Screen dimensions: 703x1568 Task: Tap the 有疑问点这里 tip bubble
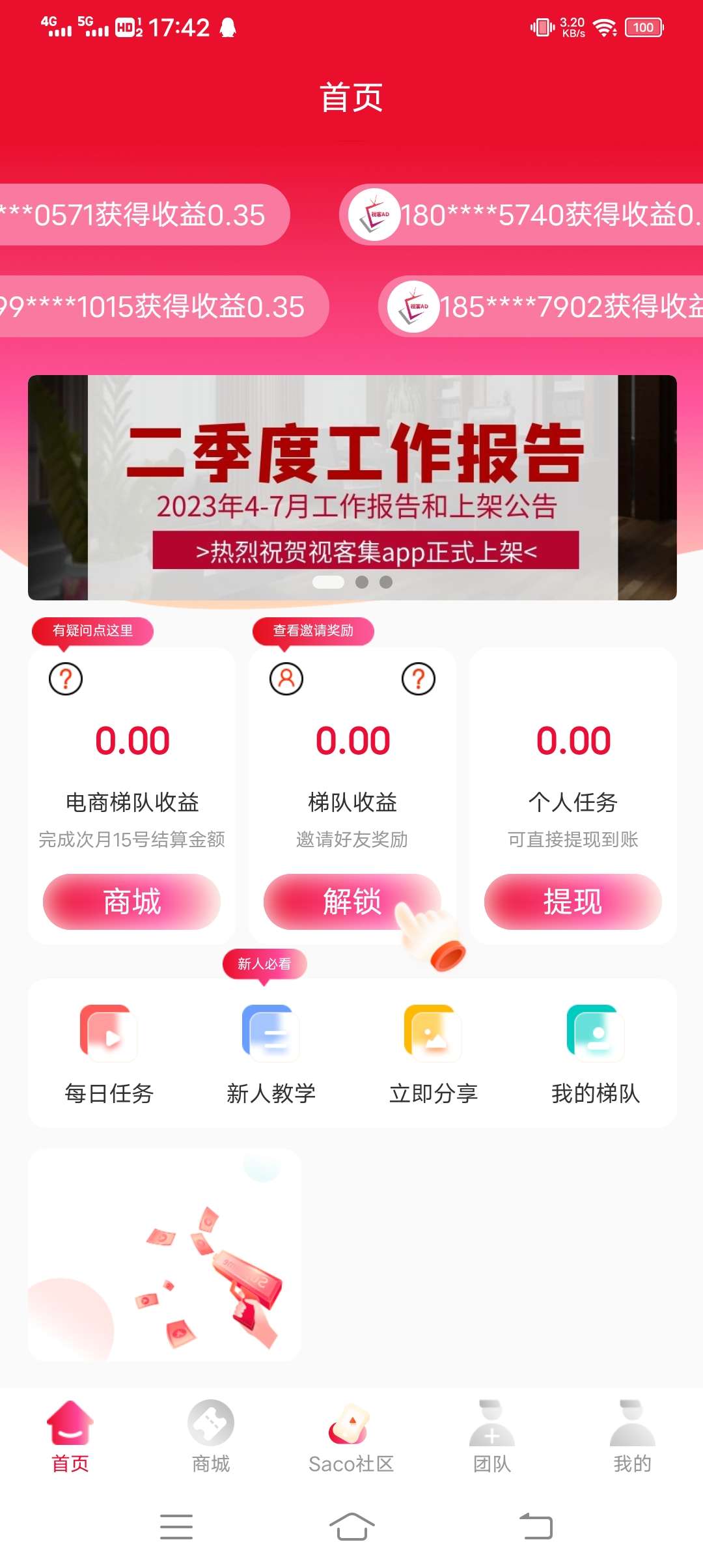[x=92, y=630]
